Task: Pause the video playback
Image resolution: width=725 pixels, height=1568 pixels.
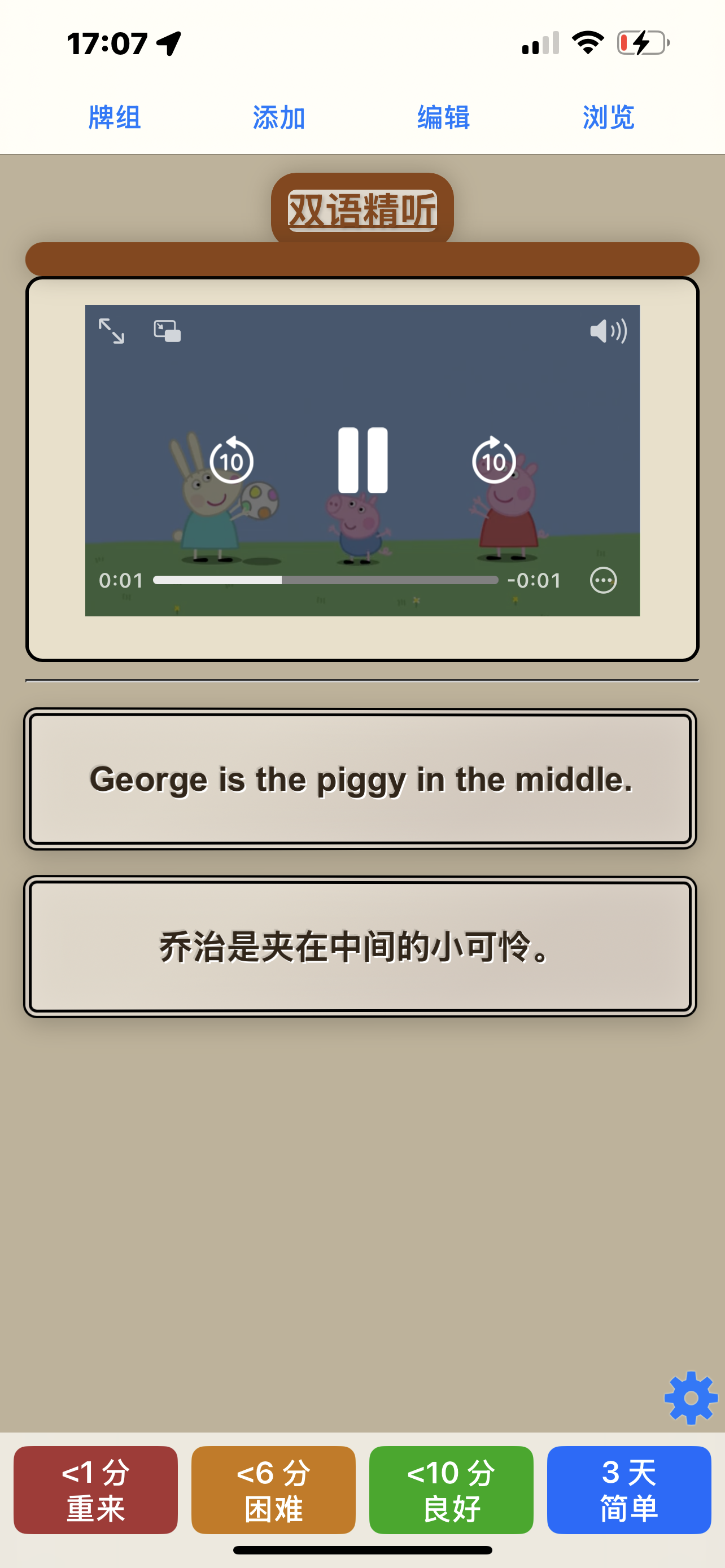Action: coord(363,461)
